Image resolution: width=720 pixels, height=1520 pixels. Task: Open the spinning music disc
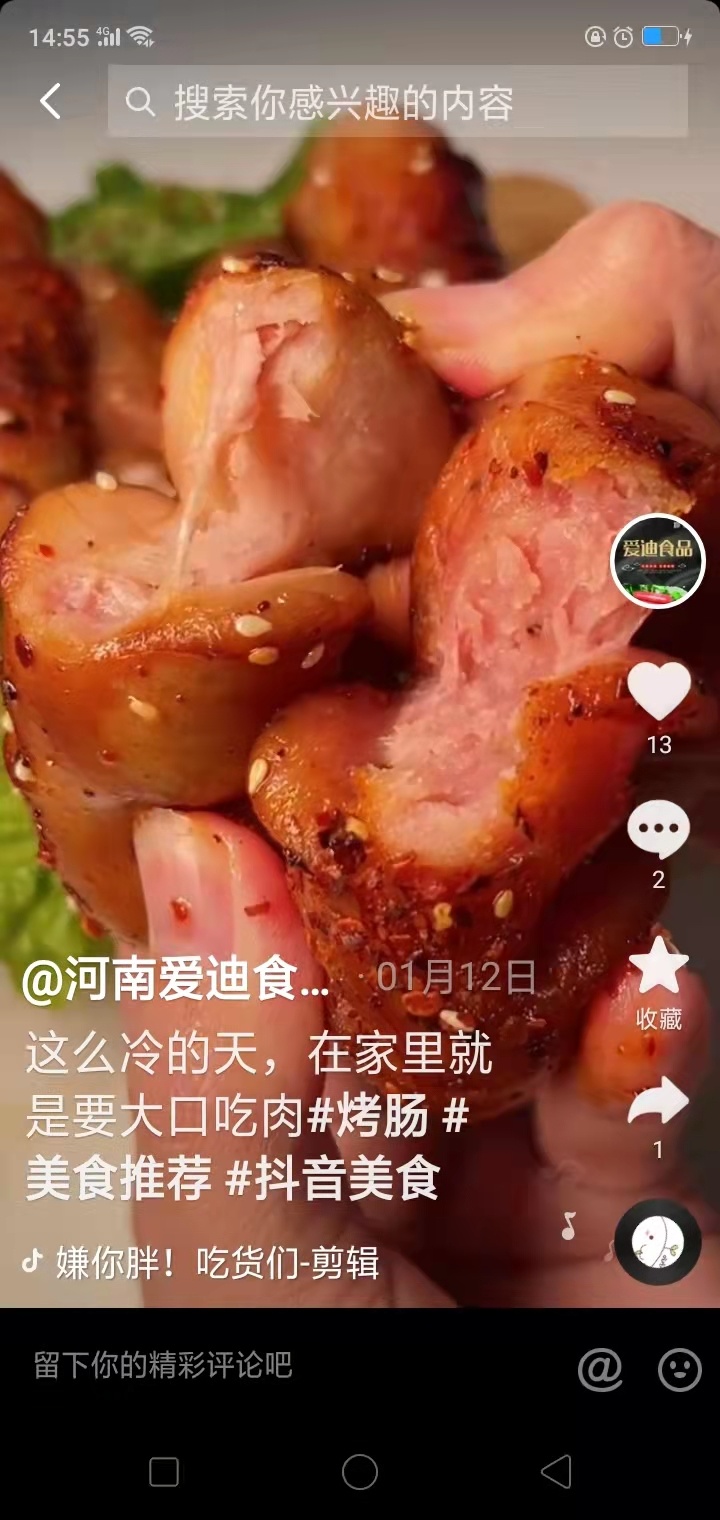pos(657,1242)
